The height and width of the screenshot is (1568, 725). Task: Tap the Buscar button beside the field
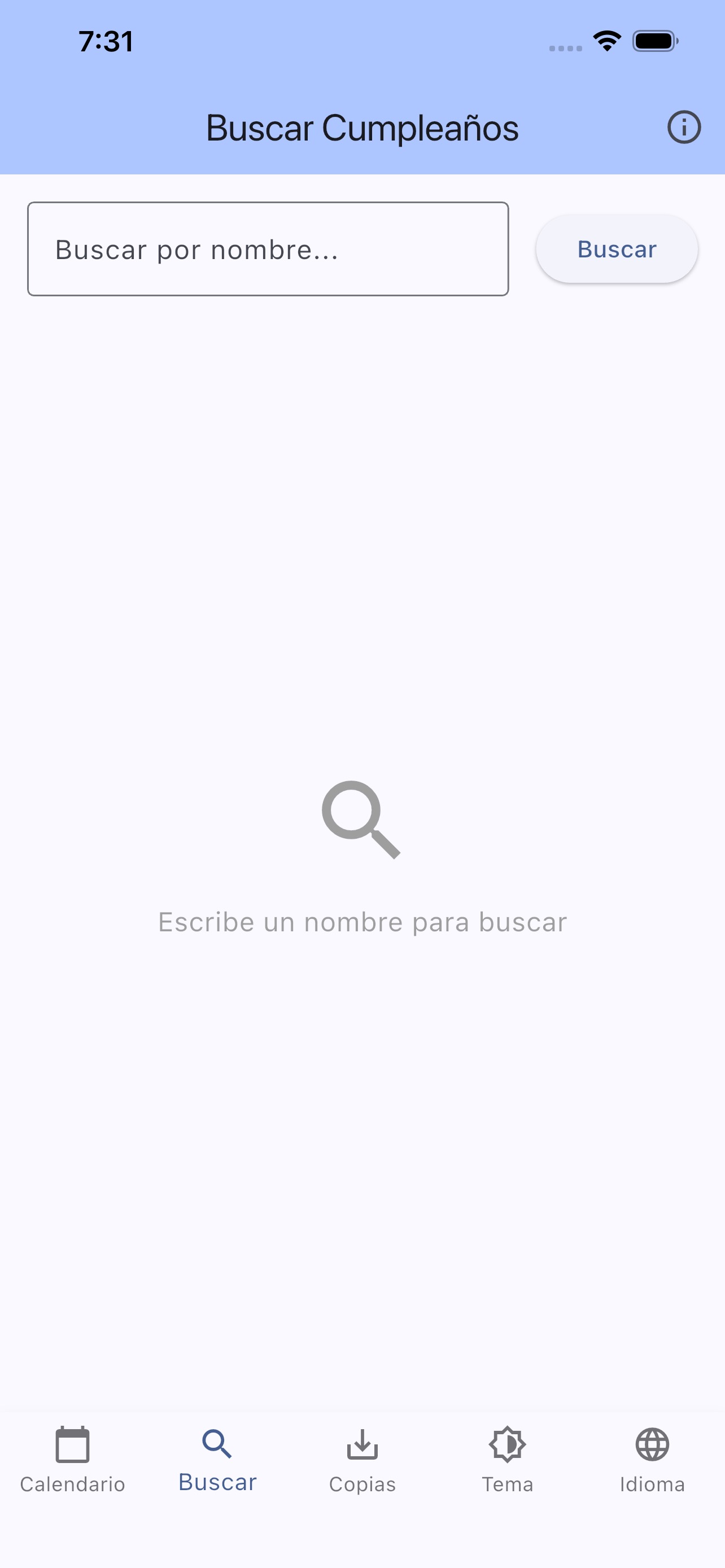point(616,249)
